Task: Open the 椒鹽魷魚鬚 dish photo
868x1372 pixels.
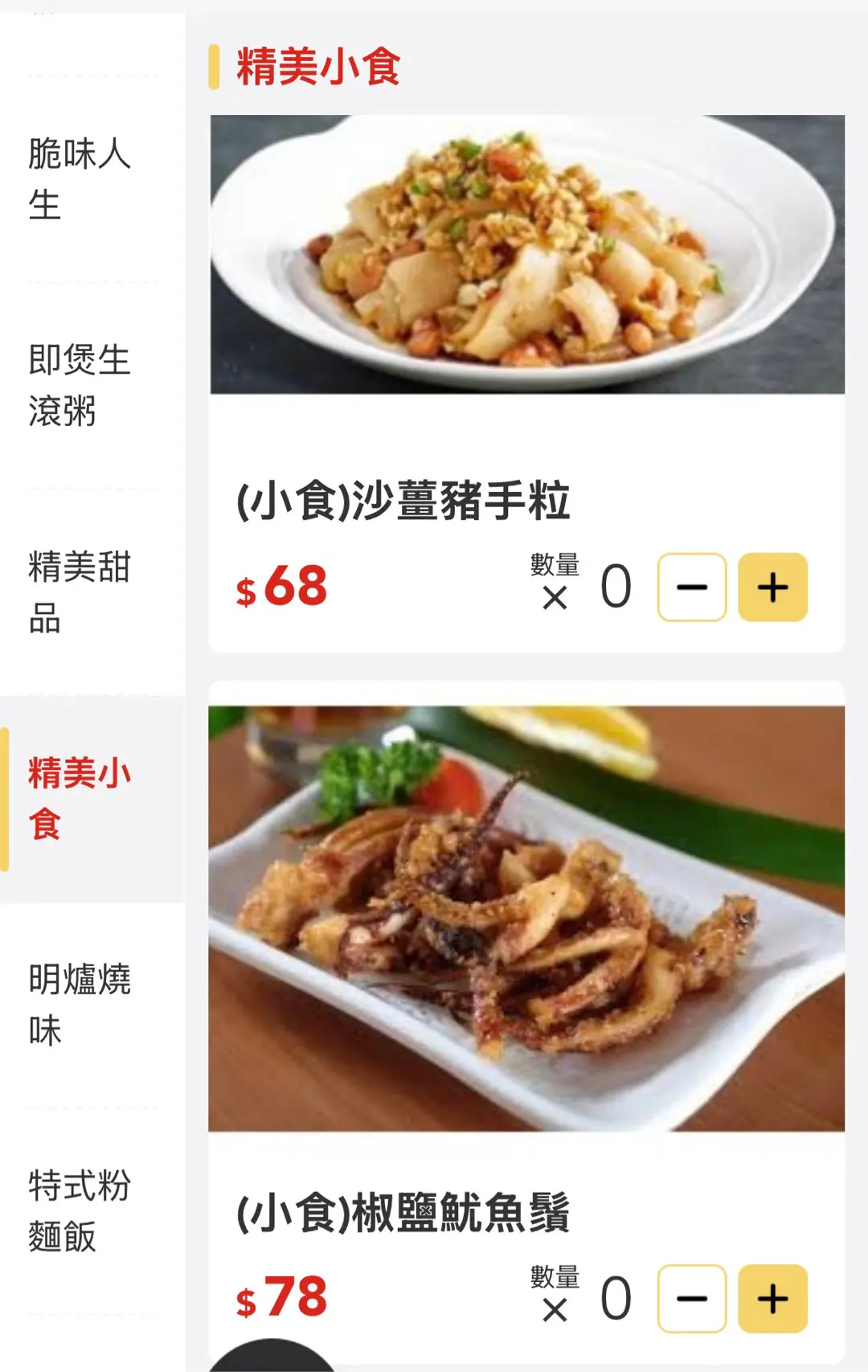Action: (527, 919)
